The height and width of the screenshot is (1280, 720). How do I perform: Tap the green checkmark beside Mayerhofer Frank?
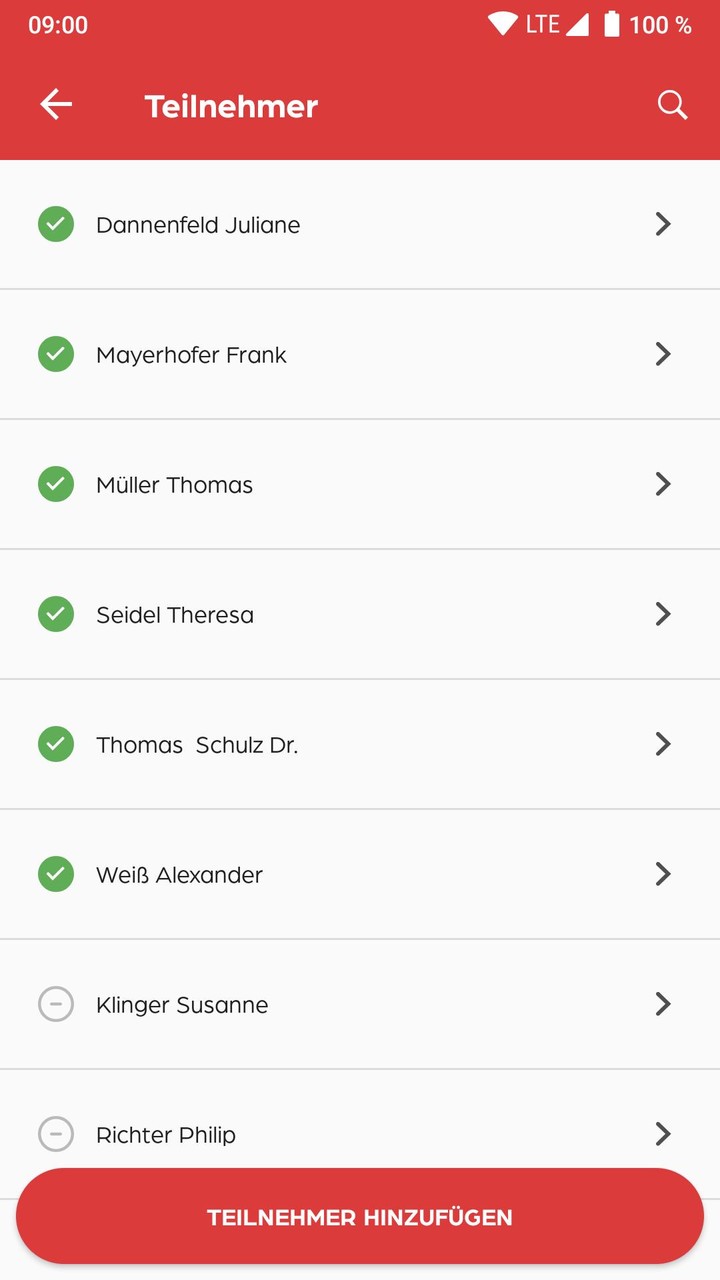(56, 354)
